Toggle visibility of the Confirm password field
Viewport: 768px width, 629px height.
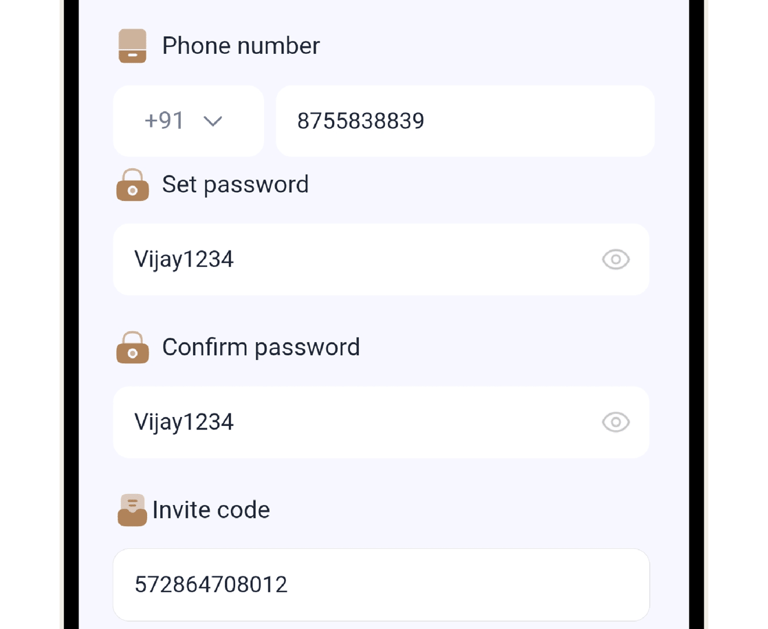tap(616, 422)
